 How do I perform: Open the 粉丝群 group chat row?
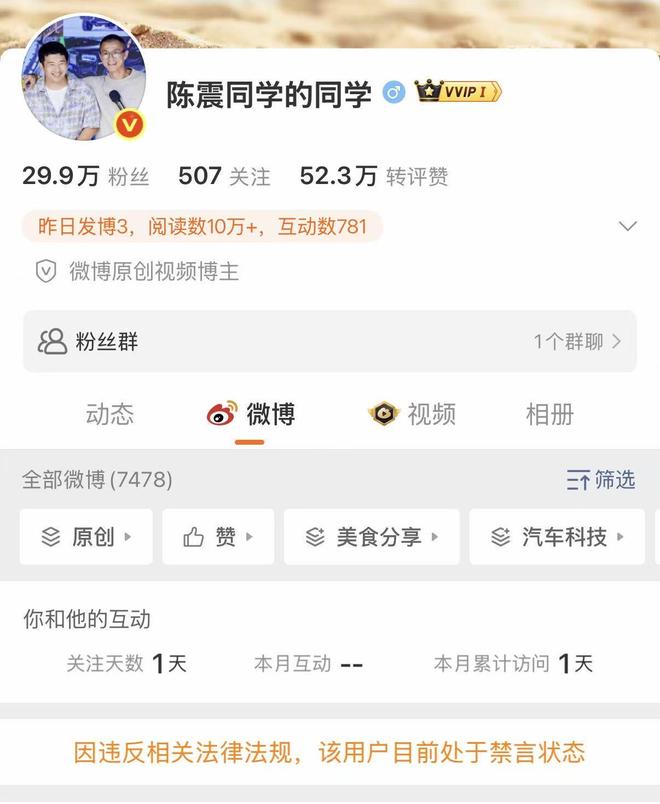[329, 341]
